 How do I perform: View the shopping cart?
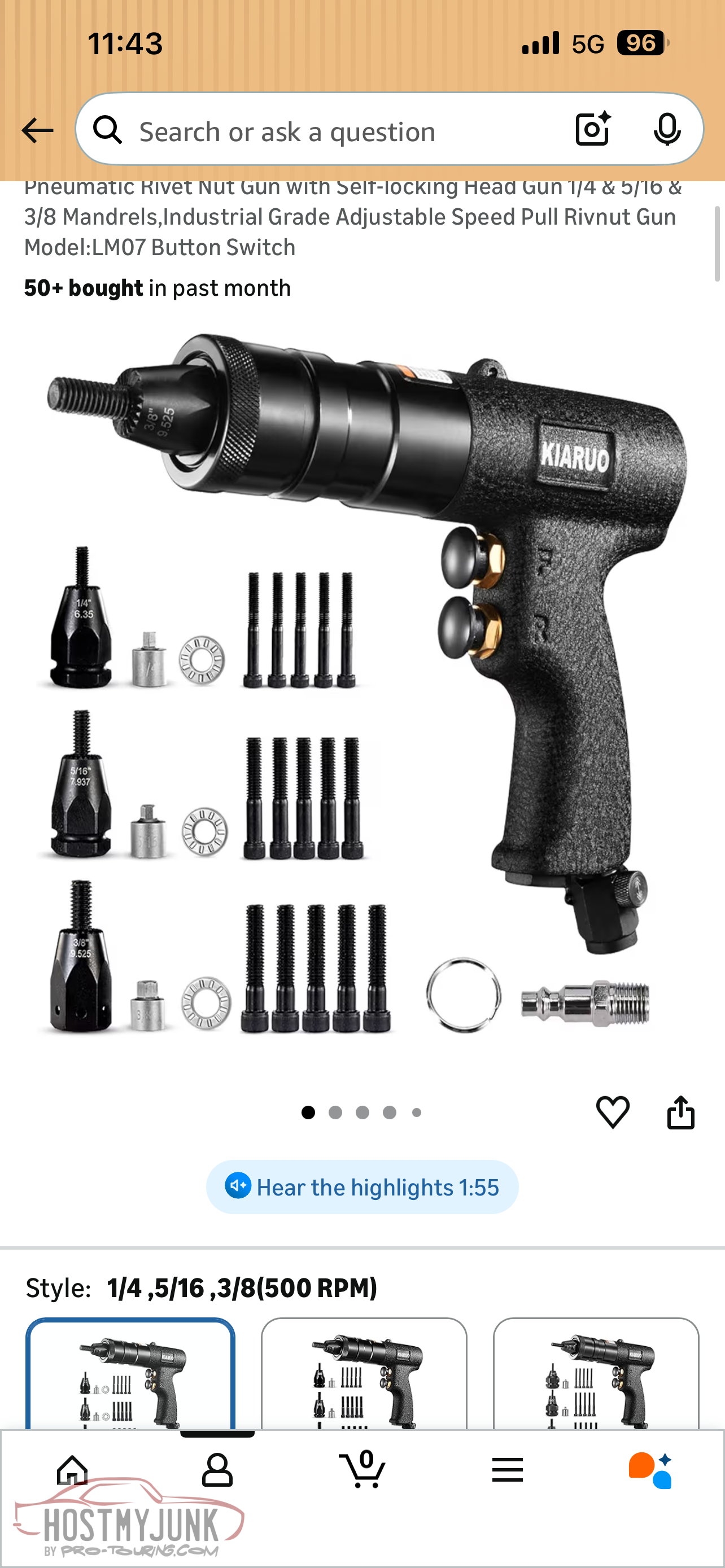click(363, 1470)
